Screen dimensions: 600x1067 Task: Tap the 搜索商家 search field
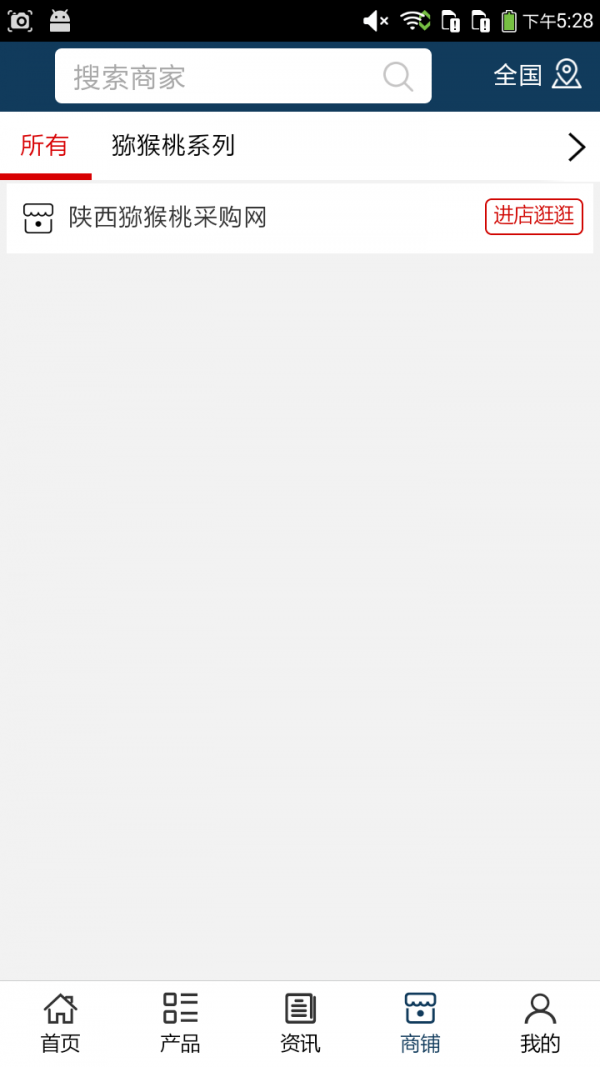coord(220,77)
